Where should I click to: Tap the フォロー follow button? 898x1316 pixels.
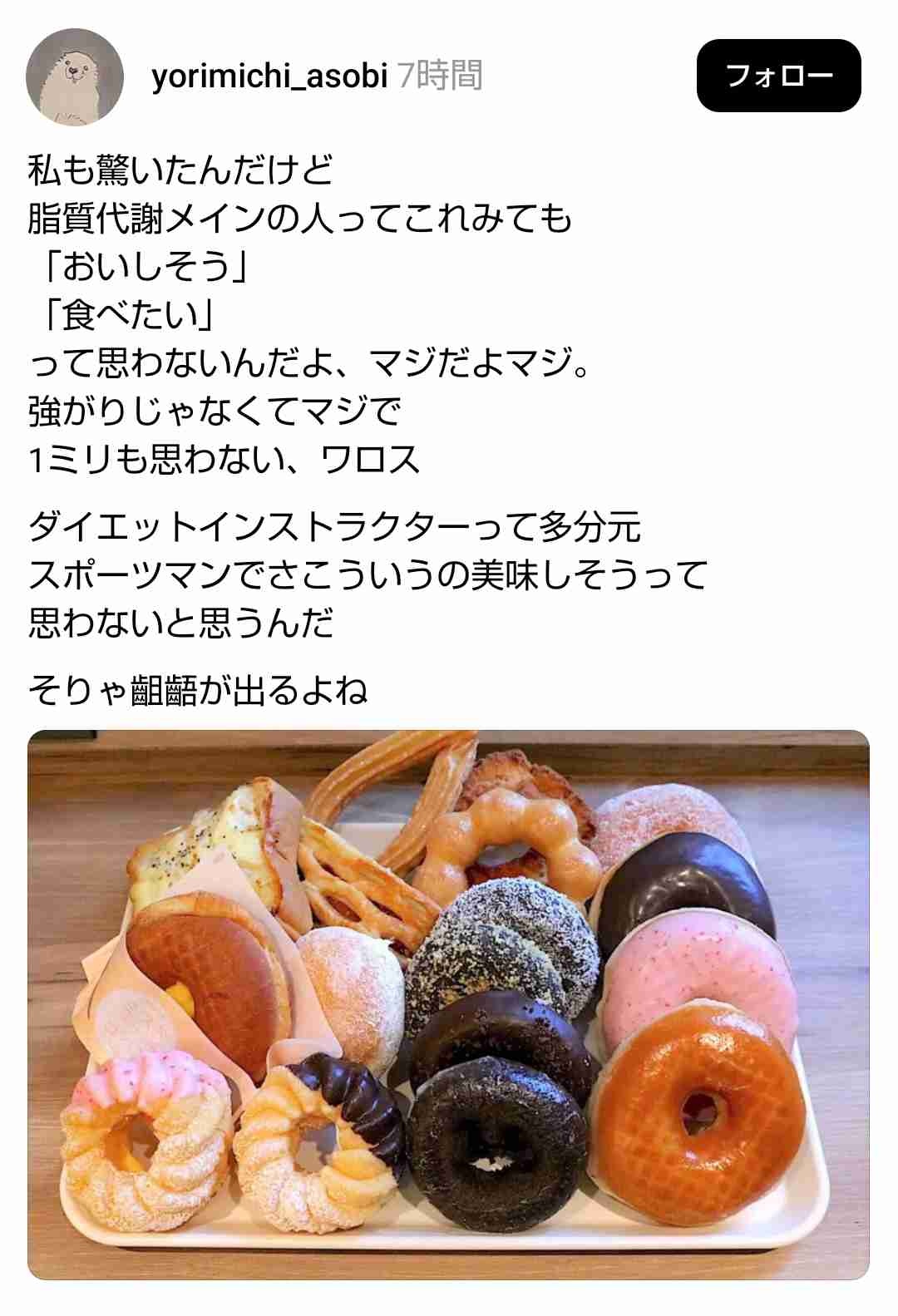click(x=778, y=76)
